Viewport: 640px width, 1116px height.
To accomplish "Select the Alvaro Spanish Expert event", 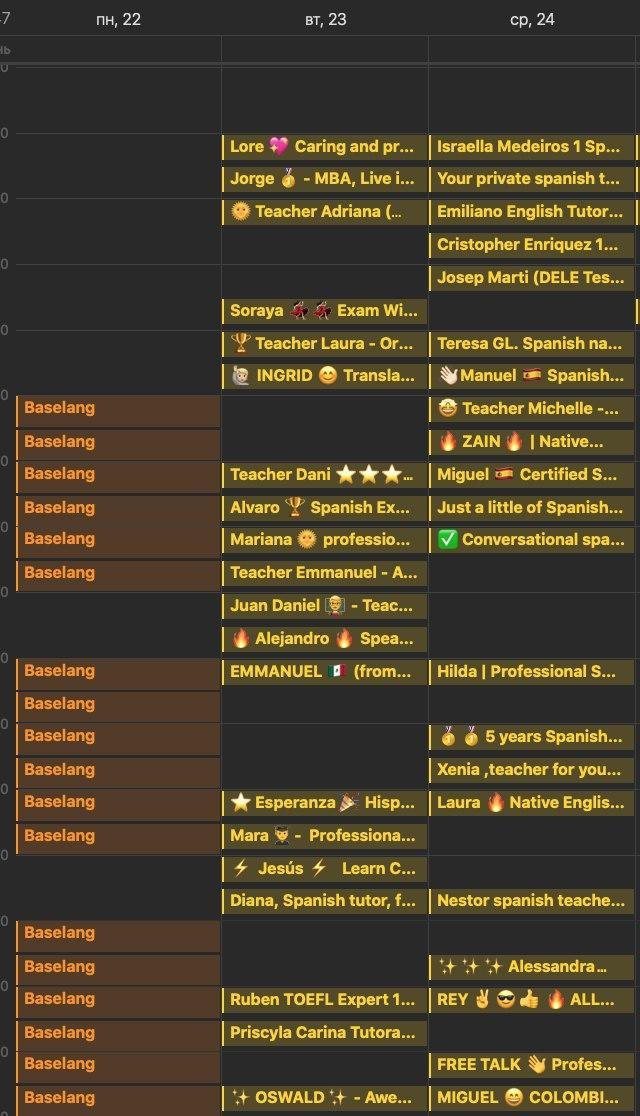I will pos(325,508).
